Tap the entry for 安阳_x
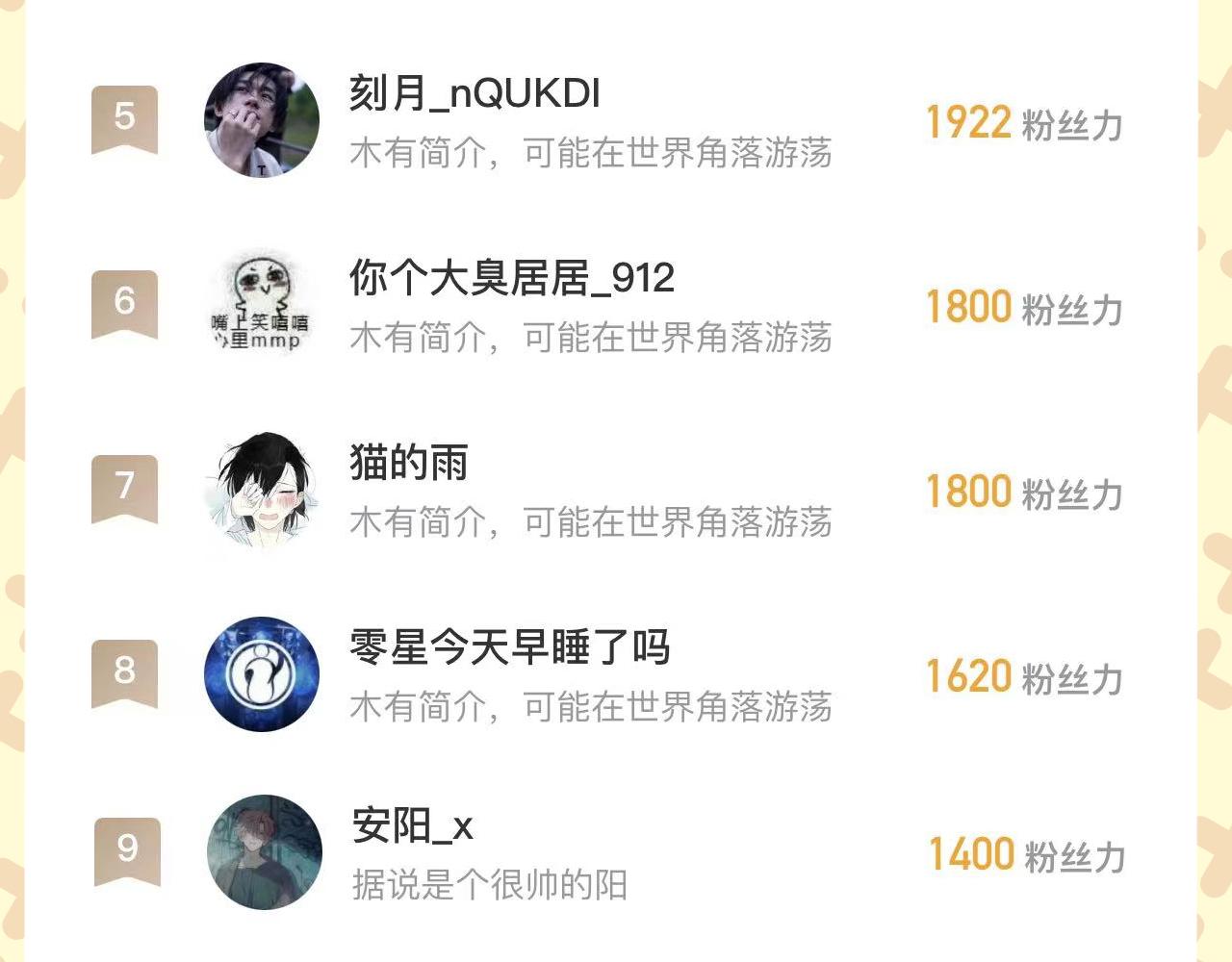1232x962 pixels. pos(610,853)
